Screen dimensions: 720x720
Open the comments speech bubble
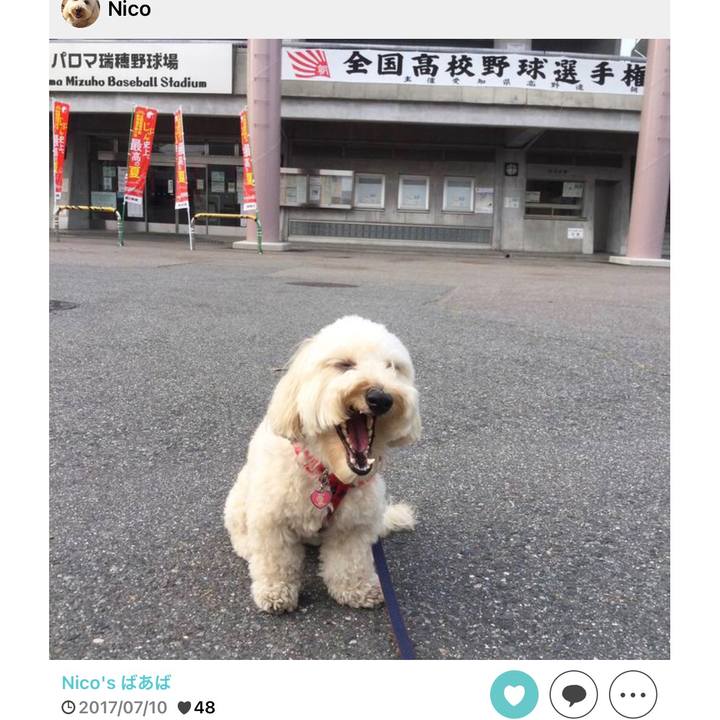(x=574, y=694)
